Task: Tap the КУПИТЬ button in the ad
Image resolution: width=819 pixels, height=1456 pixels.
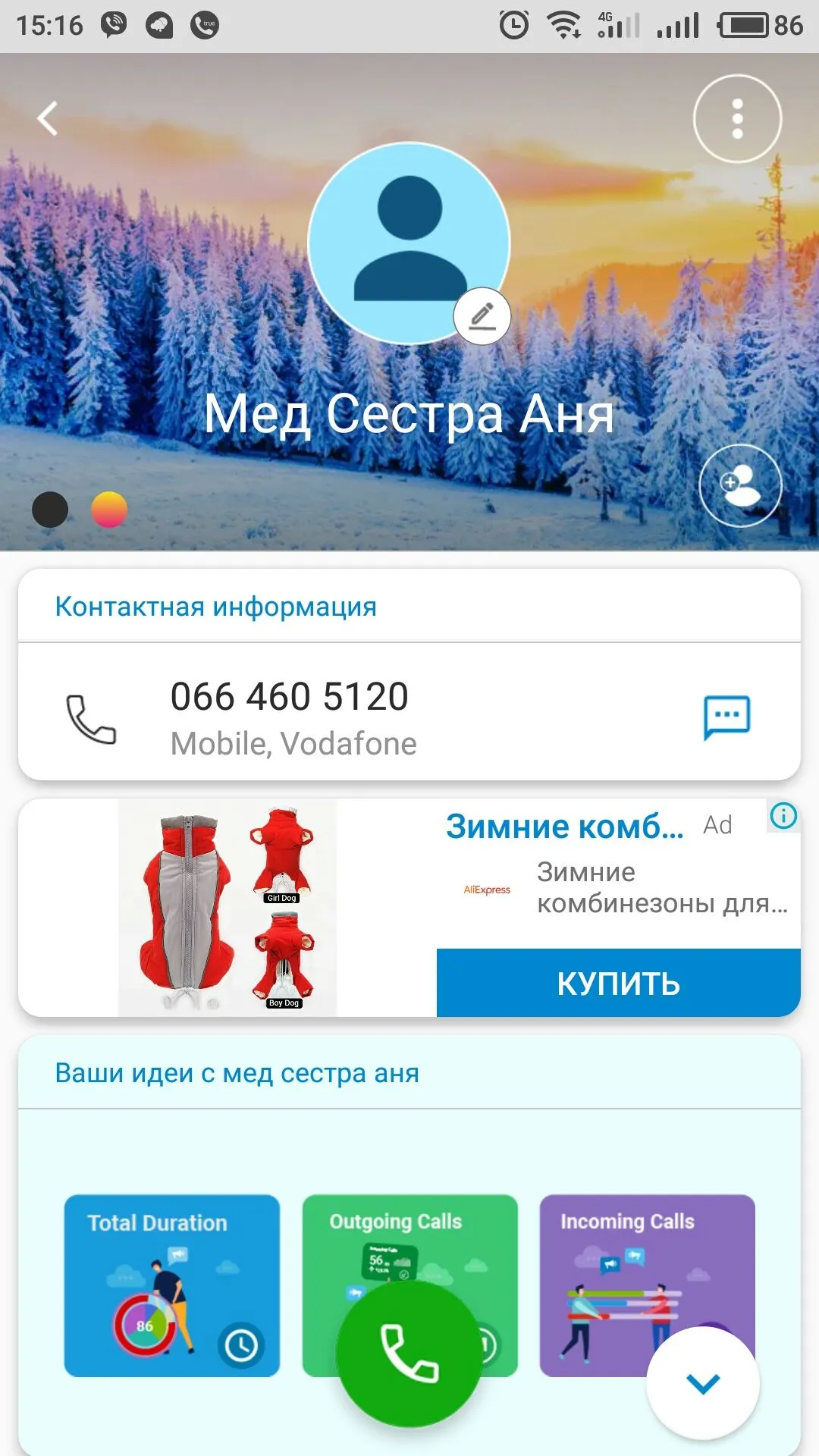Action: [x=618, y=983]
